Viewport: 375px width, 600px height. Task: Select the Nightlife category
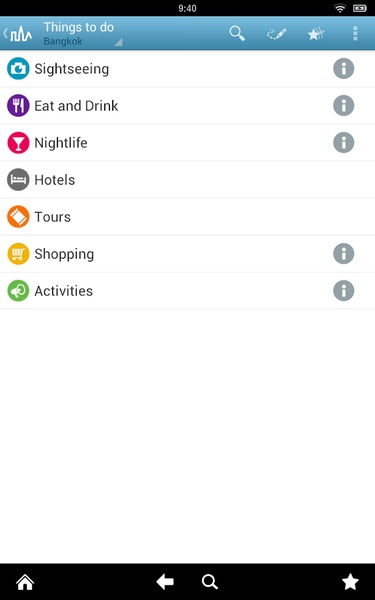(188, 143)
